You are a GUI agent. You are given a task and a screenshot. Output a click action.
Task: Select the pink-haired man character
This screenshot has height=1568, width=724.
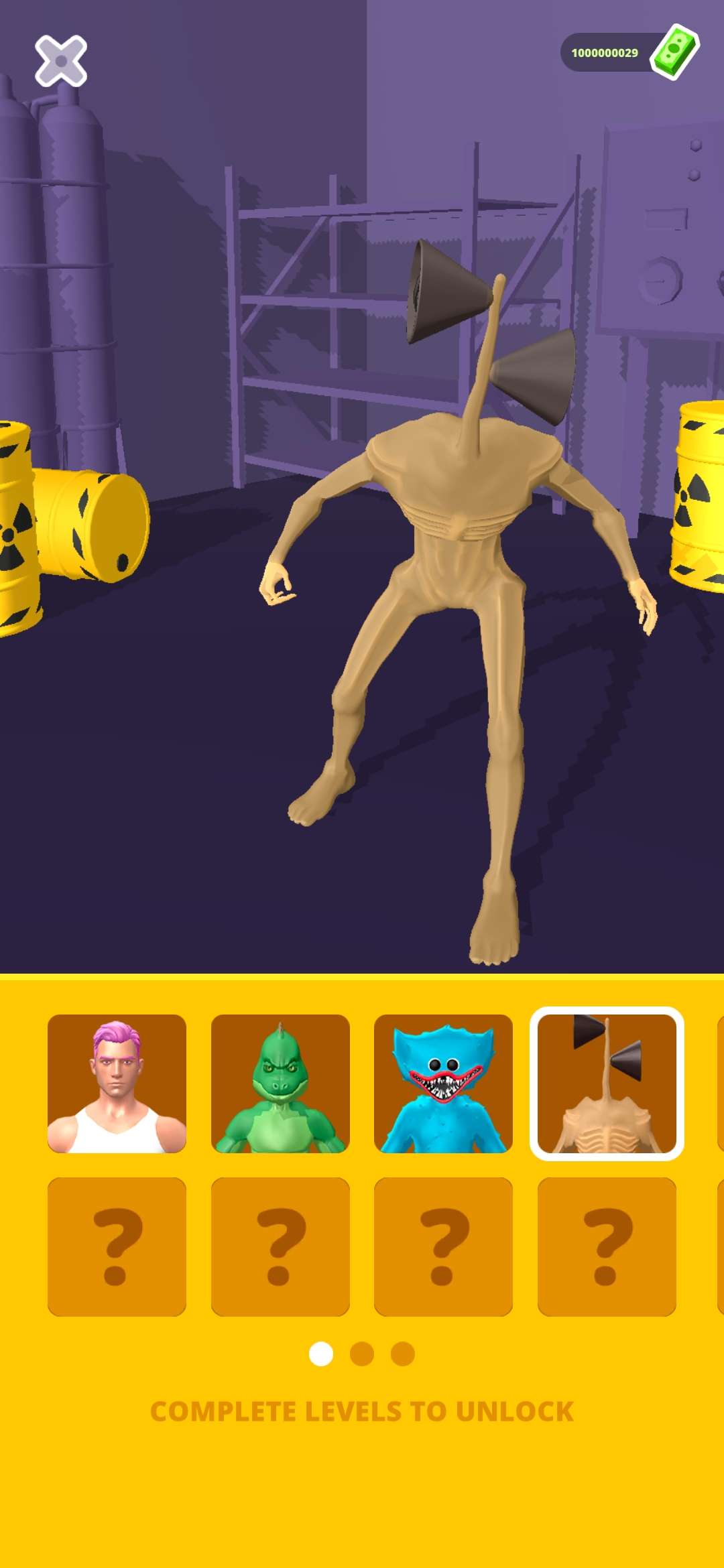pos(117,1084)
